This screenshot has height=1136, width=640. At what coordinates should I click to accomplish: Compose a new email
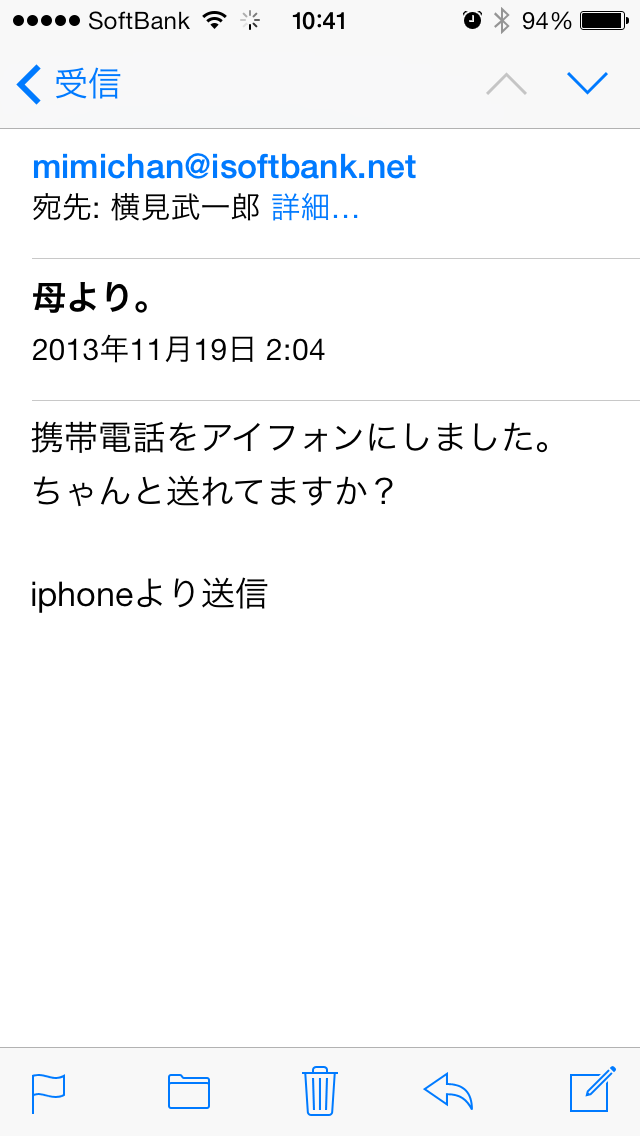click(593, 1089)
